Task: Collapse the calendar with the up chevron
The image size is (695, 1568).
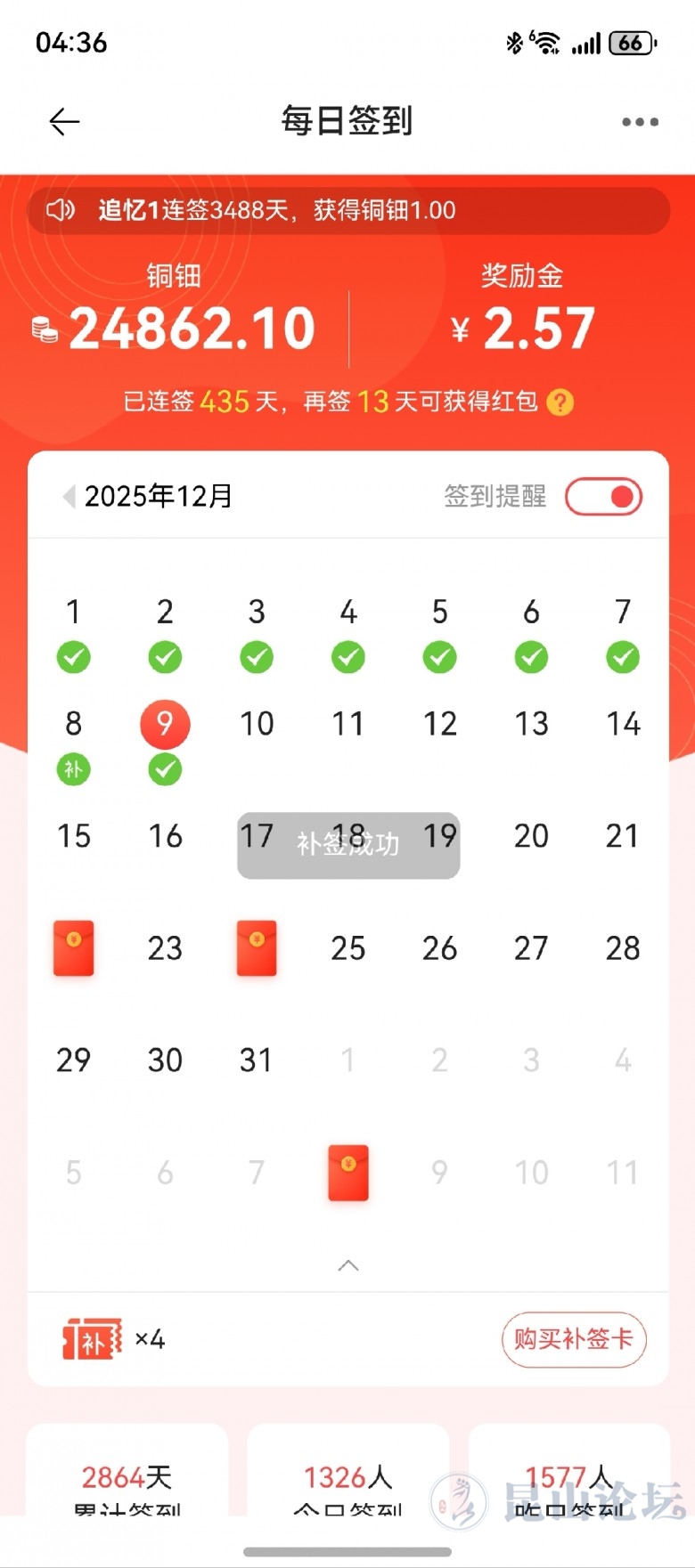Action: pos(348,1265)
